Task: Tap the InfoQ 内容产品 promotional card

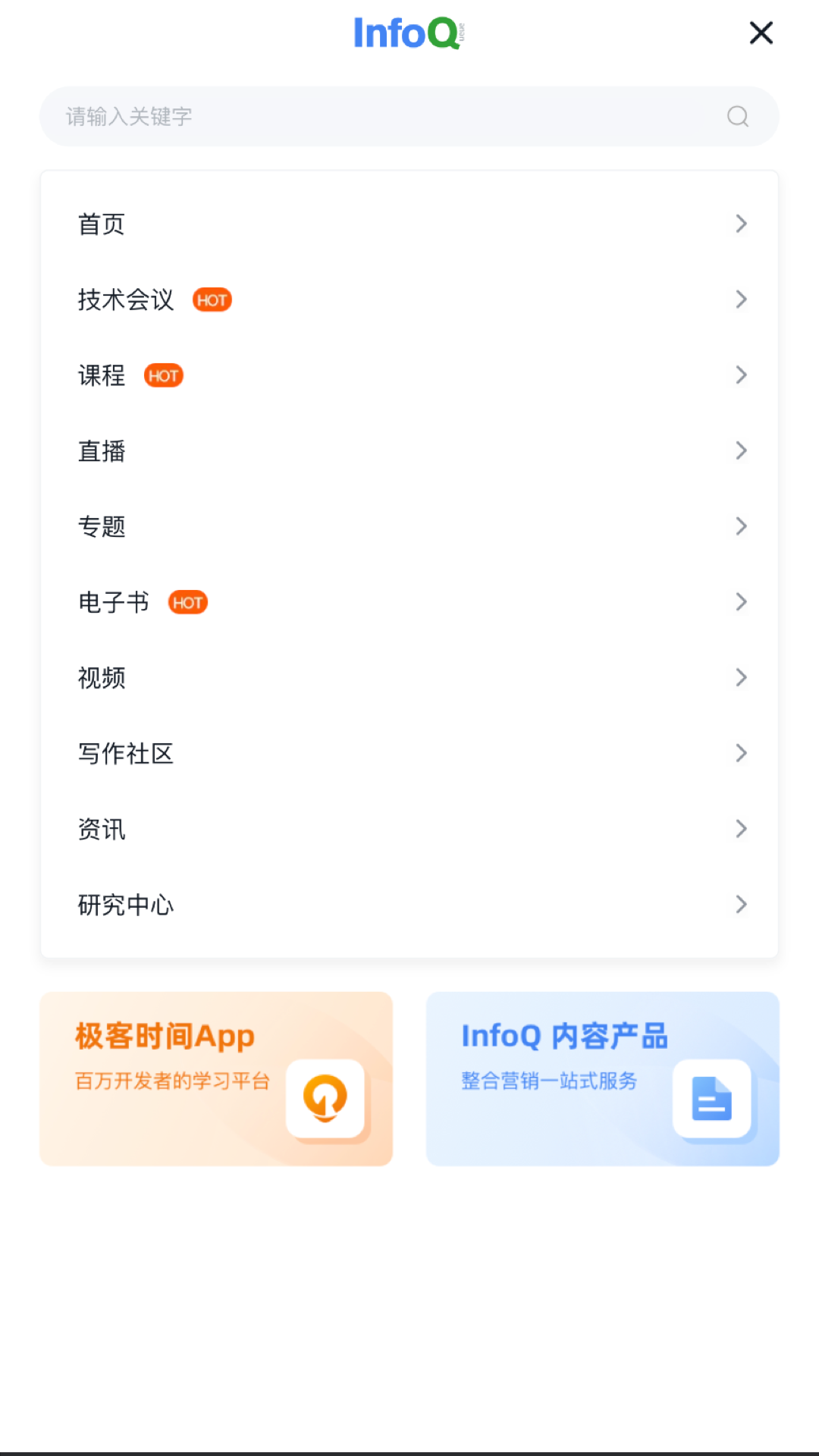Action: tap(602, 1078)
